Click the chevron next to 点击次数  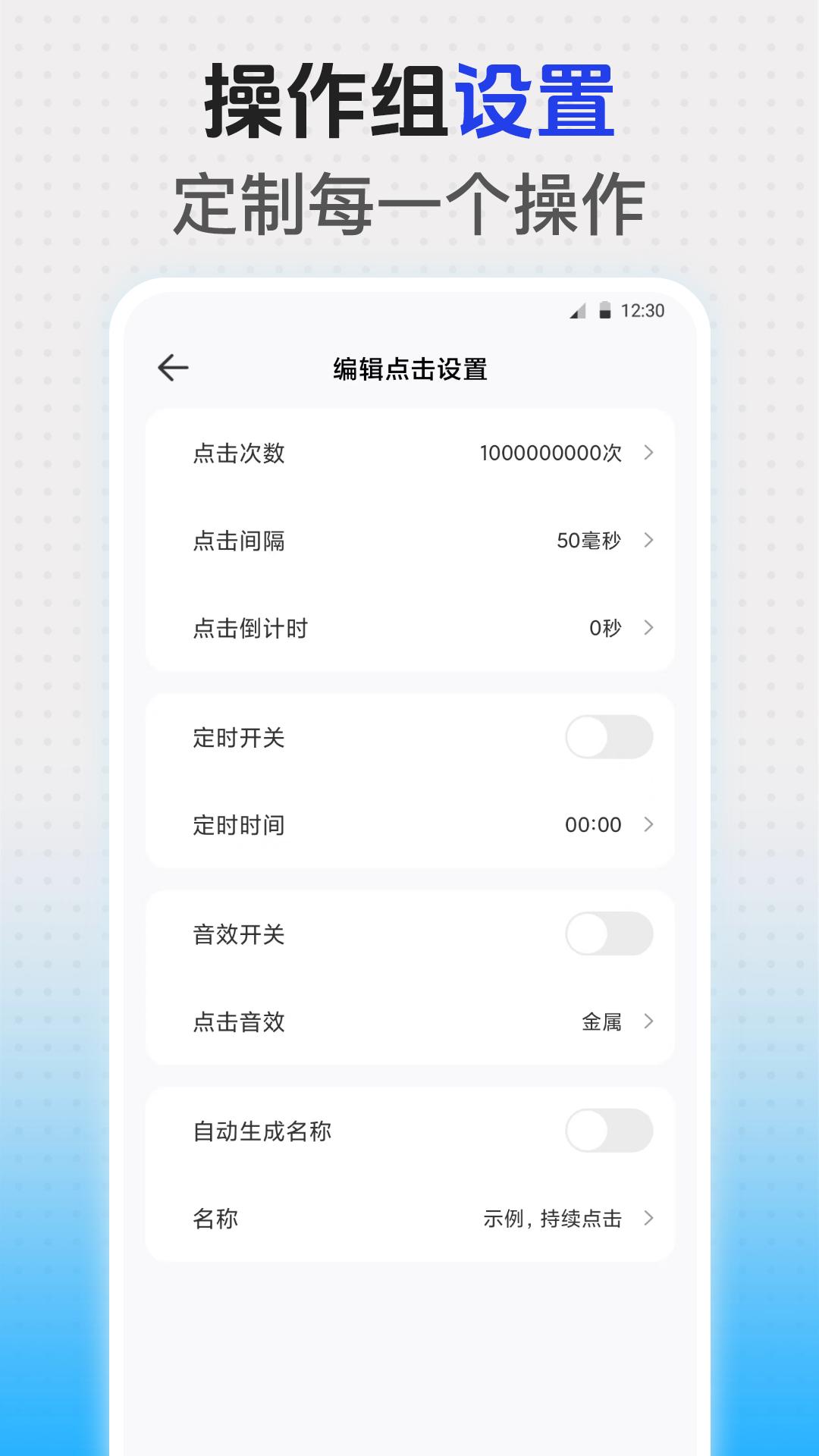pyautogui.click(x=648, y=453)
